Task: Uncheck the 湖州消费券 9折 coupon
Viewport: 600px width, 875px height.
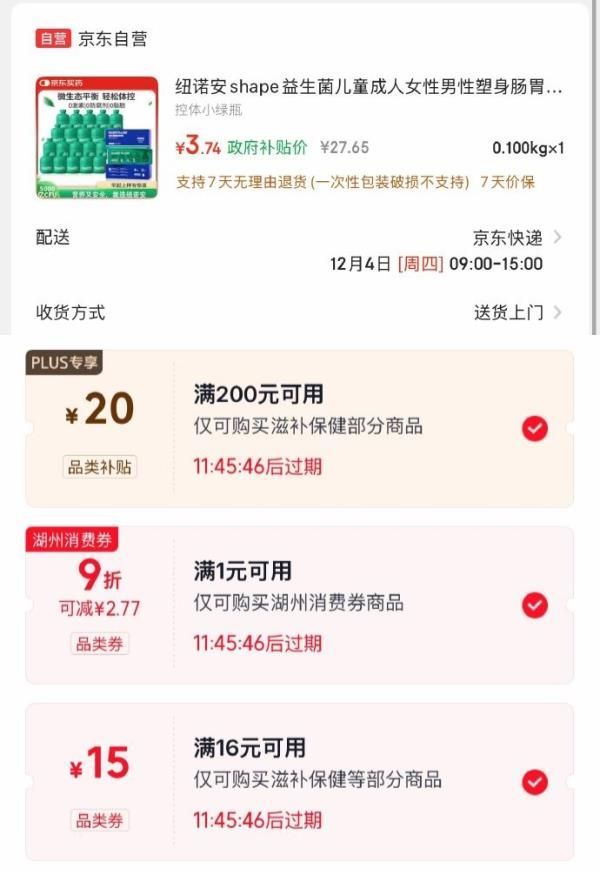Action: [535, 605]
